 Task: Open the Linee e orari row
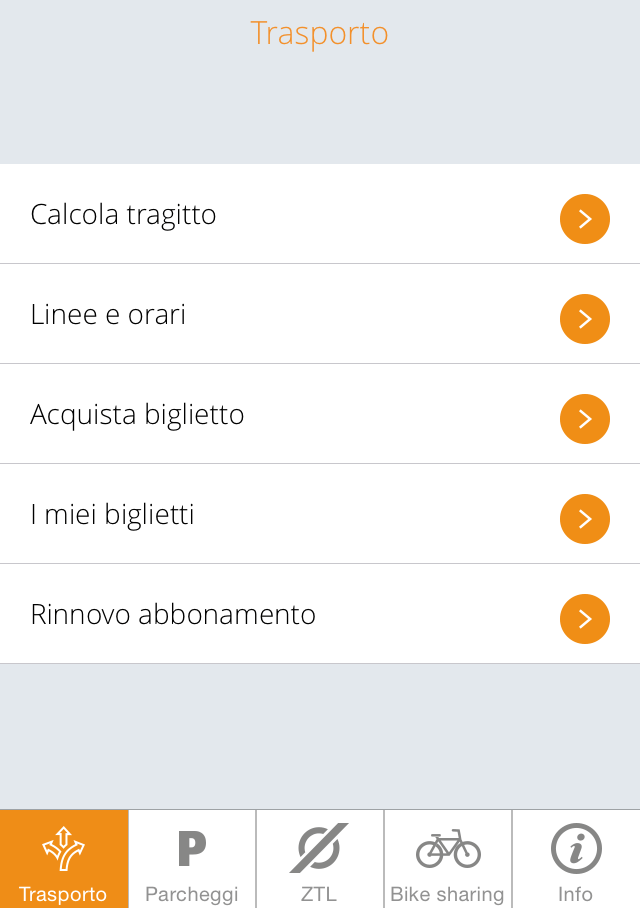320,315
